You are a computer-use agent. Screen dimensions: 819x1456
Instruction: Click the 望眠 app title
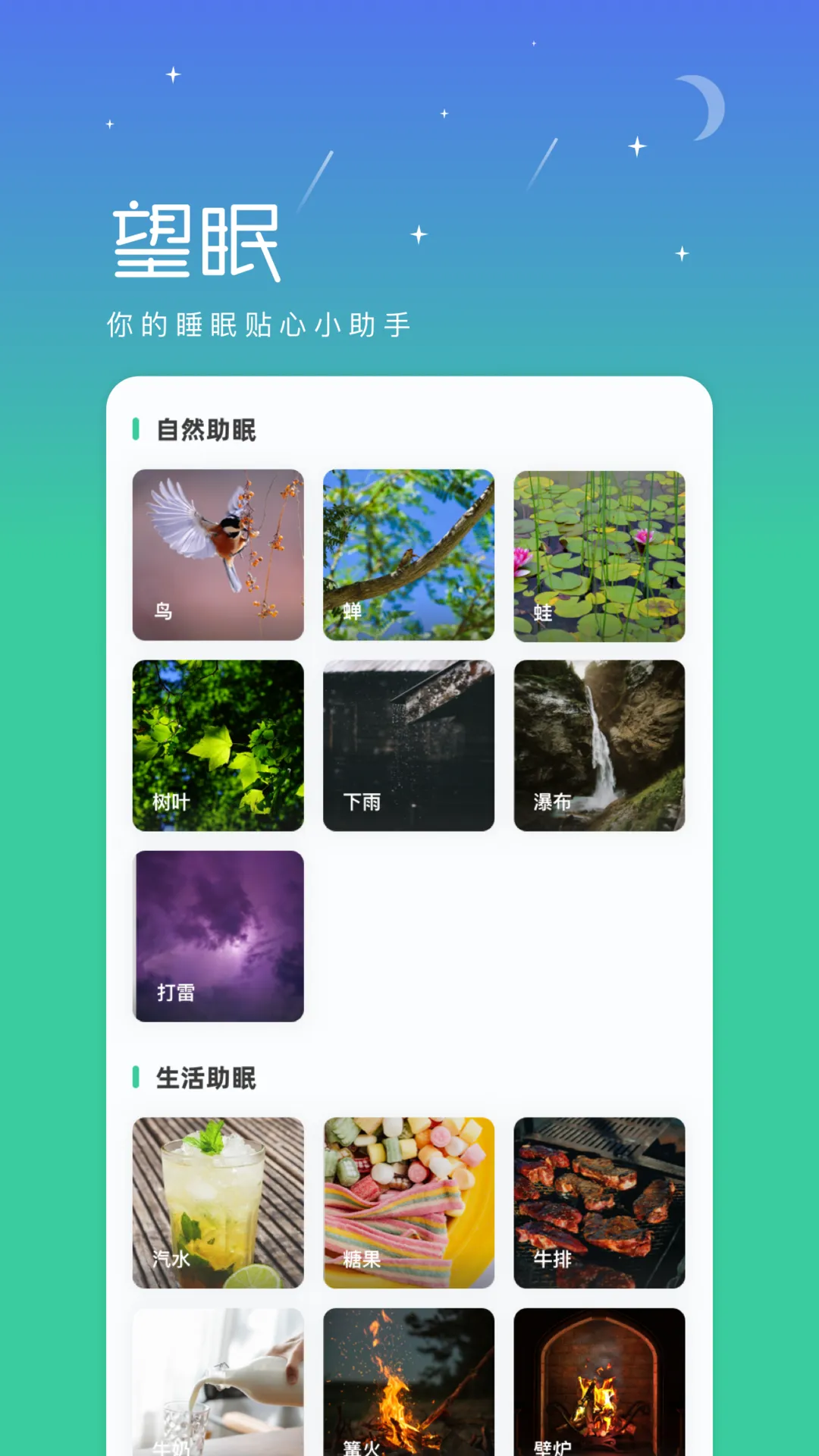196,243
